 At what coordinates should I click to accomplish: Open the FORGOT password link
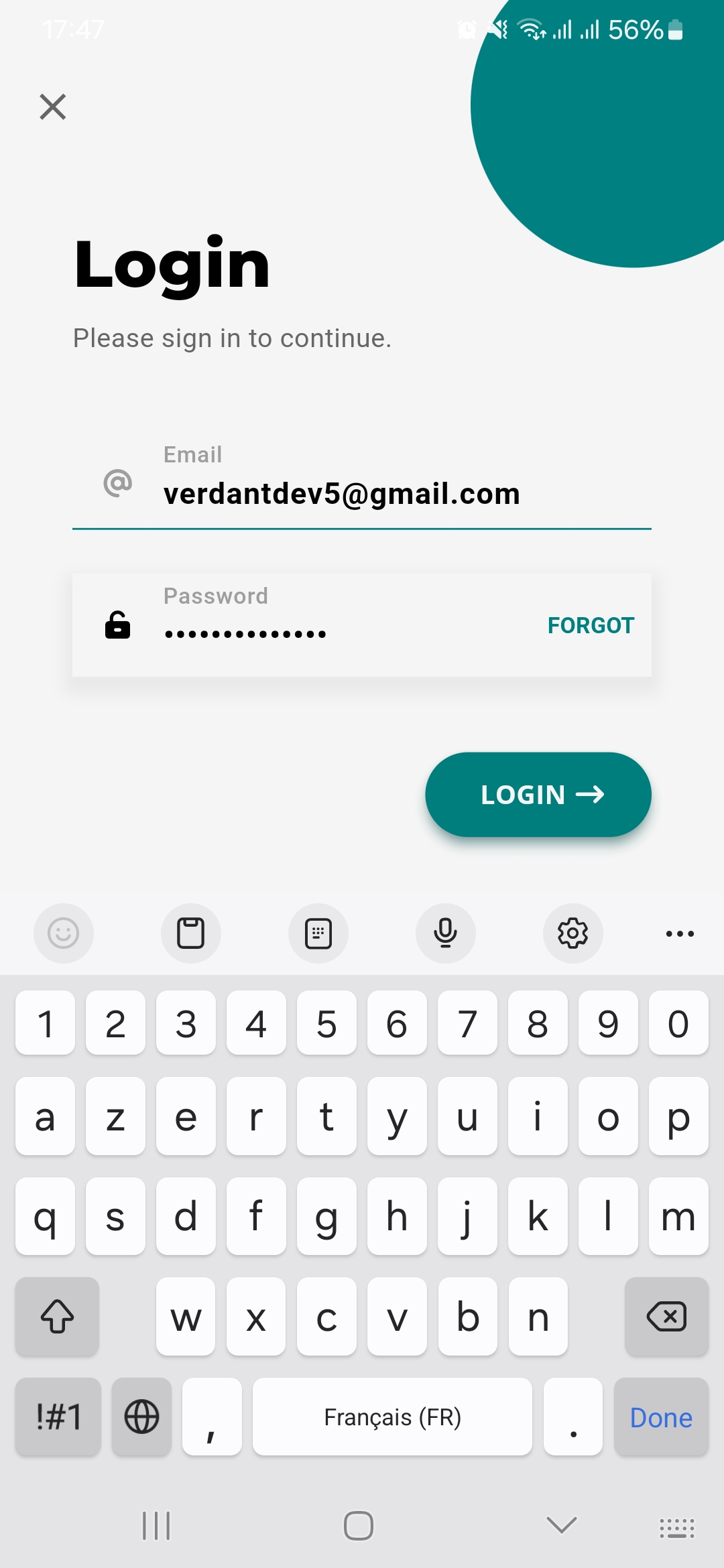(591, 625)
